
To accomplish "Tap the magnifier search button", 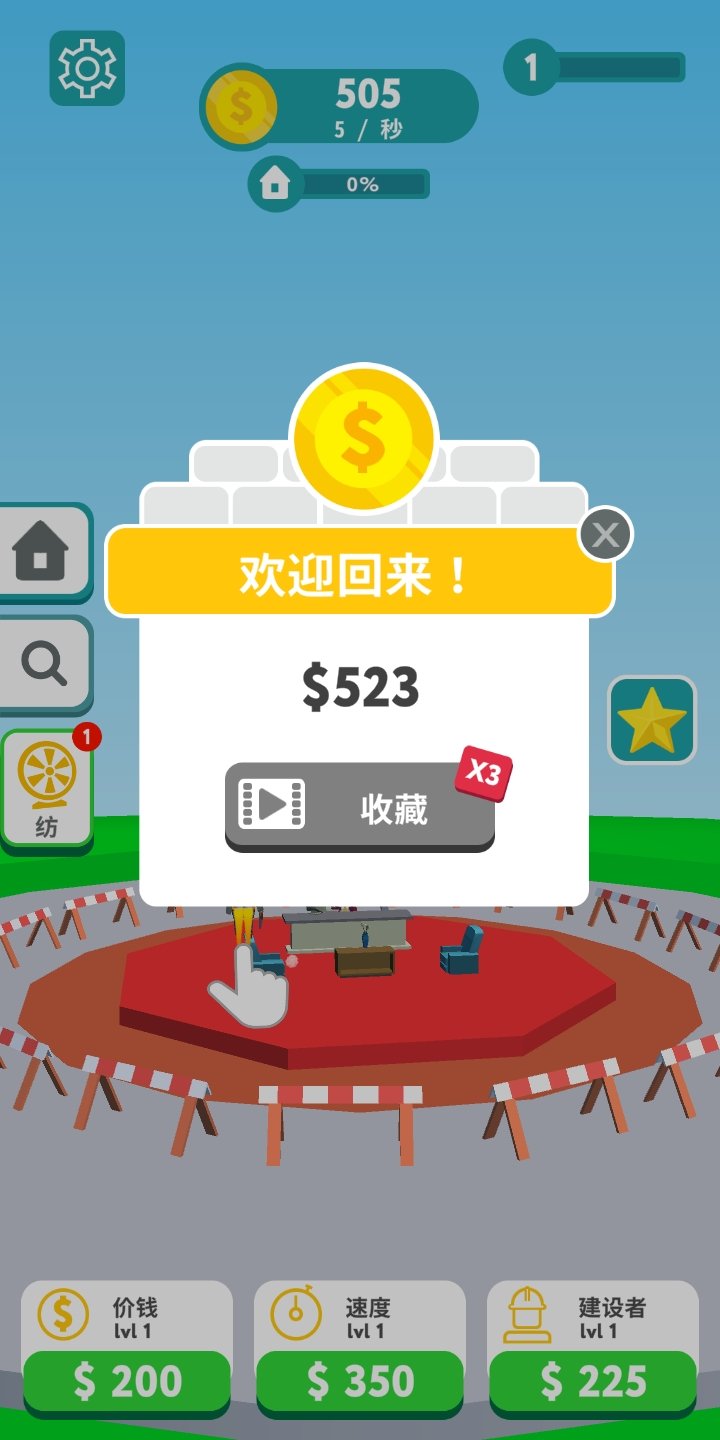I will tap(43, 663).
